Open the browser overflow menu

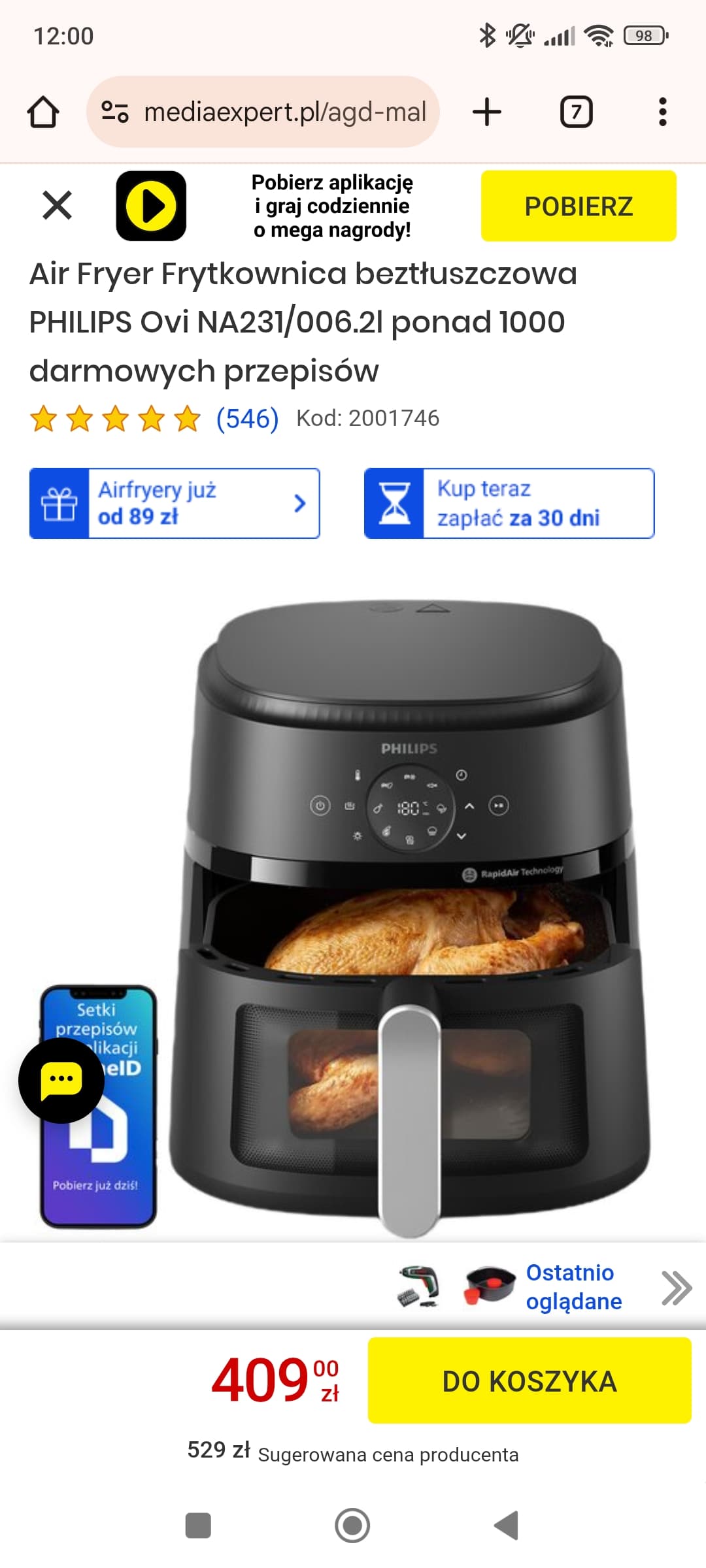tap(662, 112)
